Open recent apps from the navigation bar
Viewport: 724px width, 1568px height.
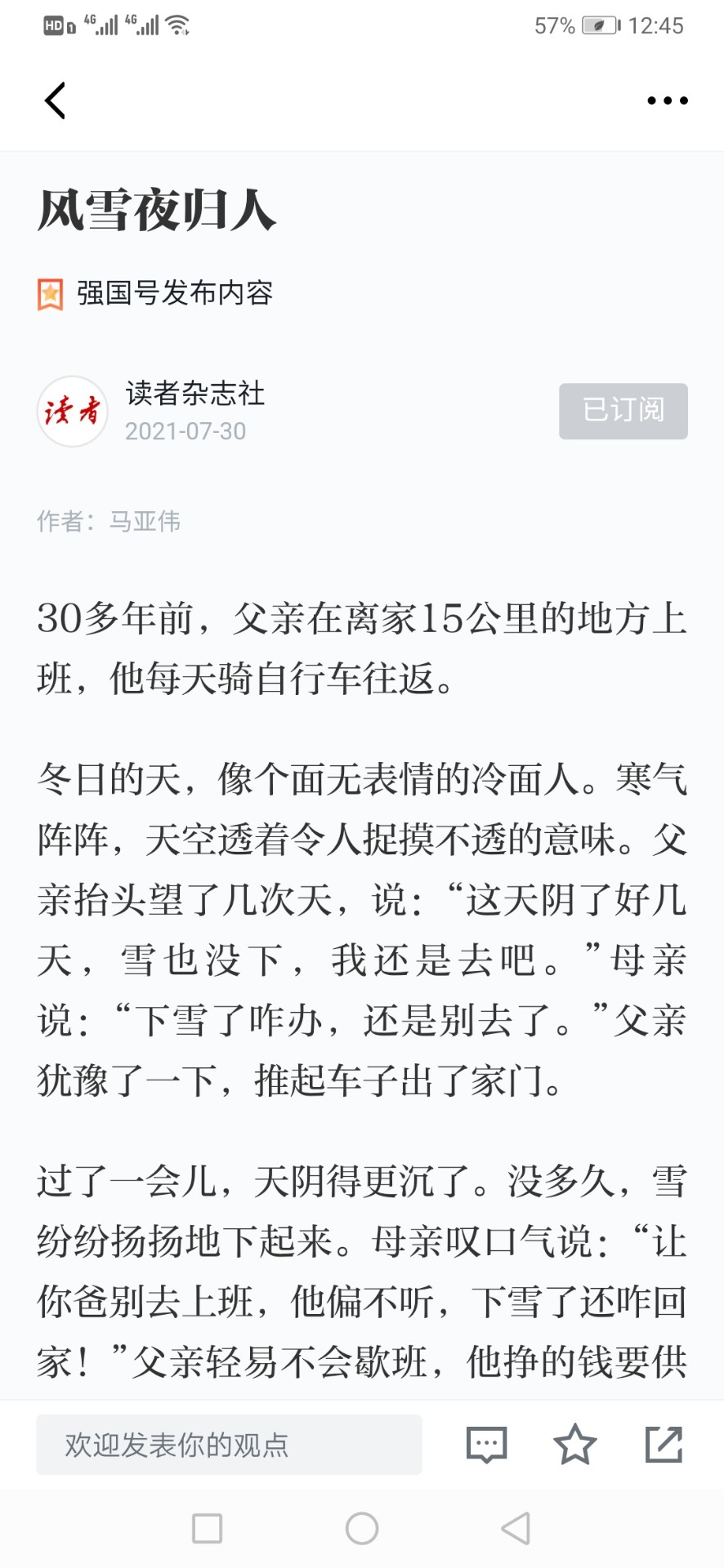tap(207, 1528)
